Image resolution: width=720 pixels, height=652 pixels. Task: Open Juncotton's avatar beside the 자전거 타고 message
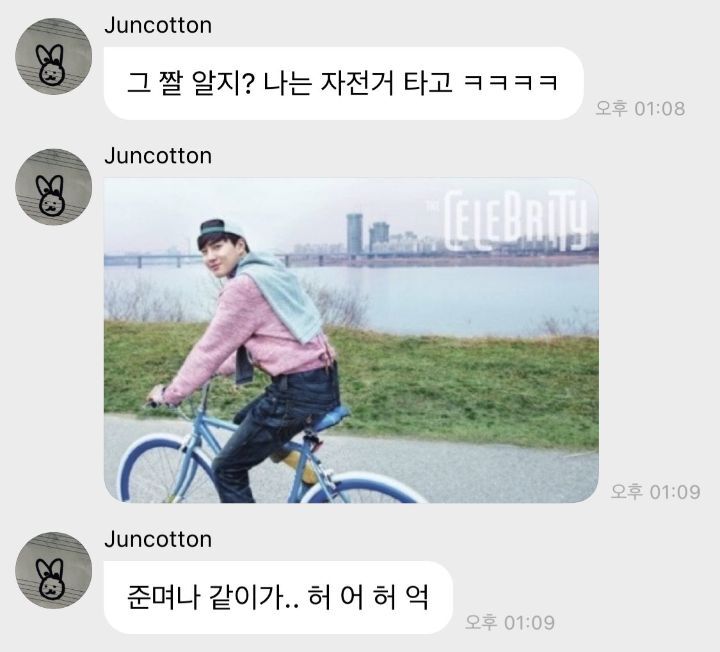coord(54,57)
